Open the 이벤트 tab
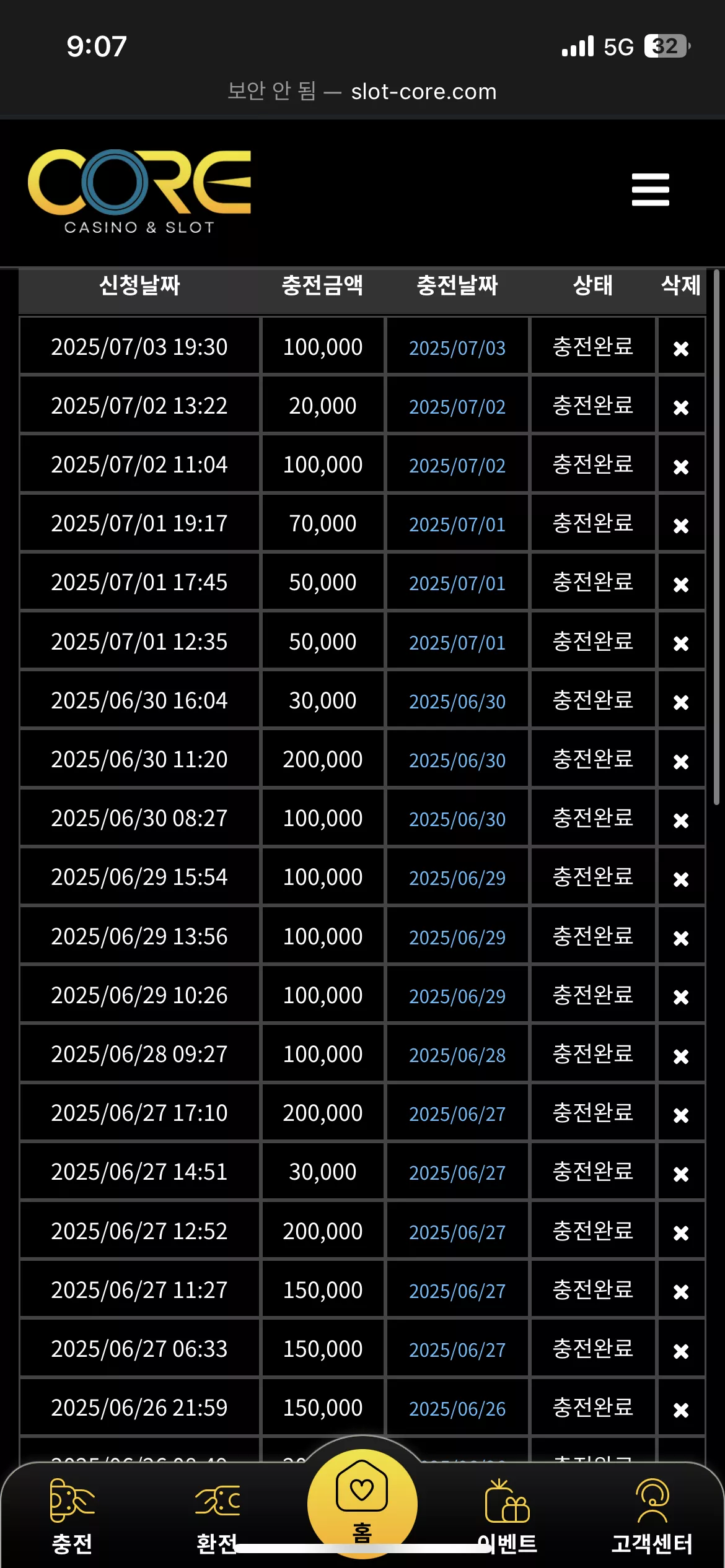The width and height of the screenshot is (725, 1568). (x=507, y=1517)
